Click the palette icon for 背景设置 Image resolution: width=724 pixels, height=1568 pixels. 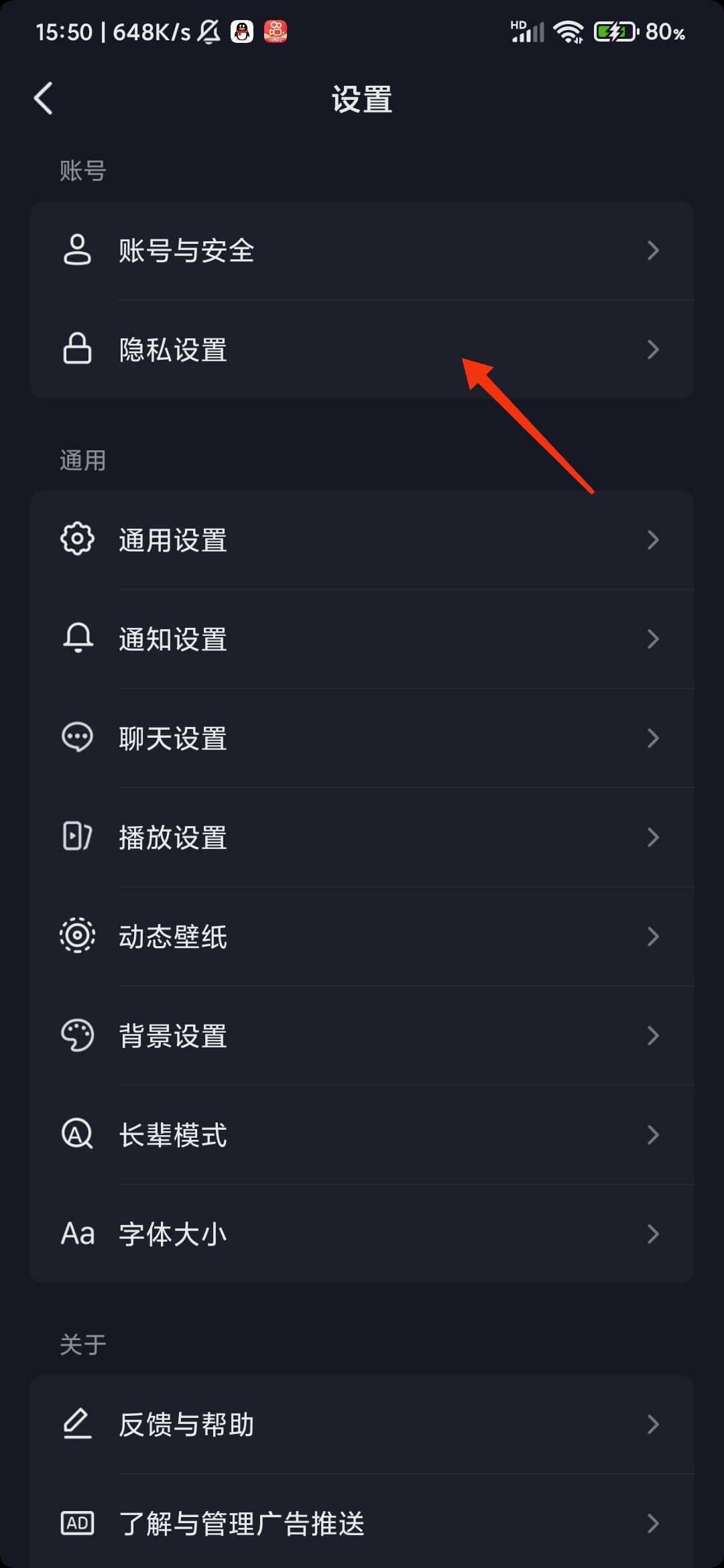[x=76, y=1035]
